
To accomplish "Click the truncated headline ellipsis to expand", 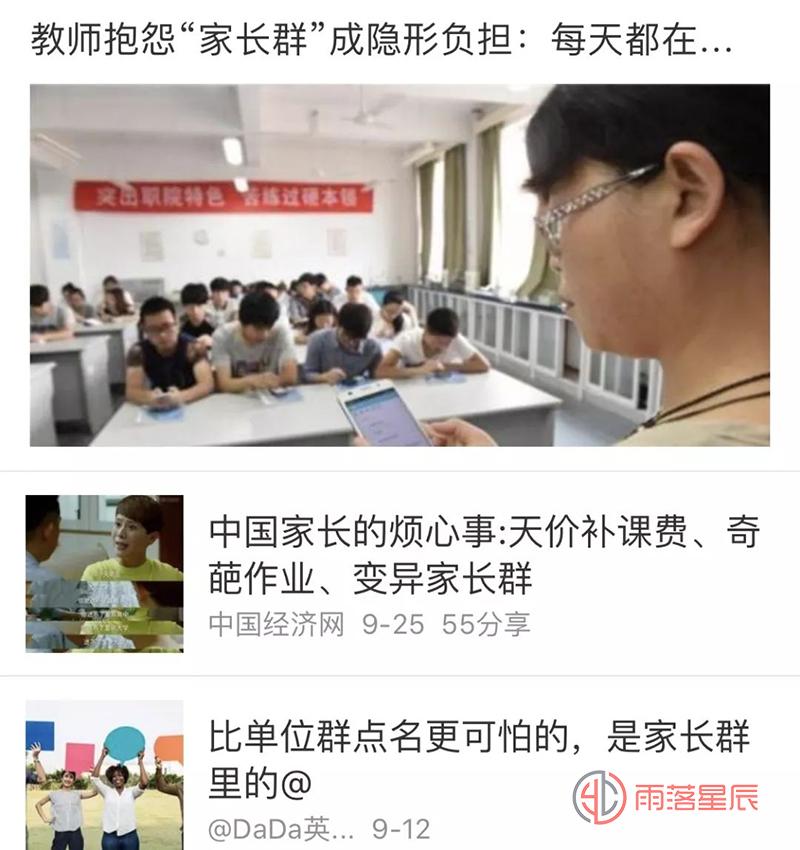I will pos(720,45).
